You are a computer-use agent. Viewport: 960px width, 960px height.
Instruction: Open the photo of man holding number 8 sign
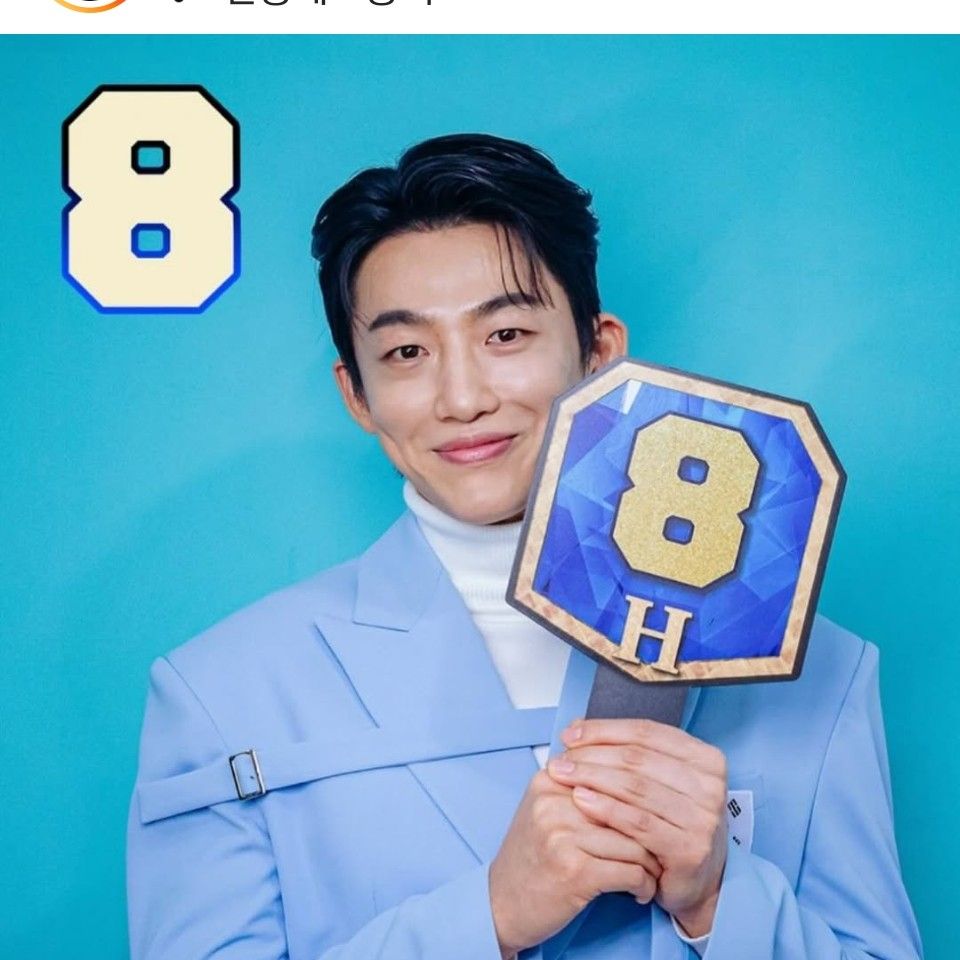pyautogui.click(x=480, y=497)
